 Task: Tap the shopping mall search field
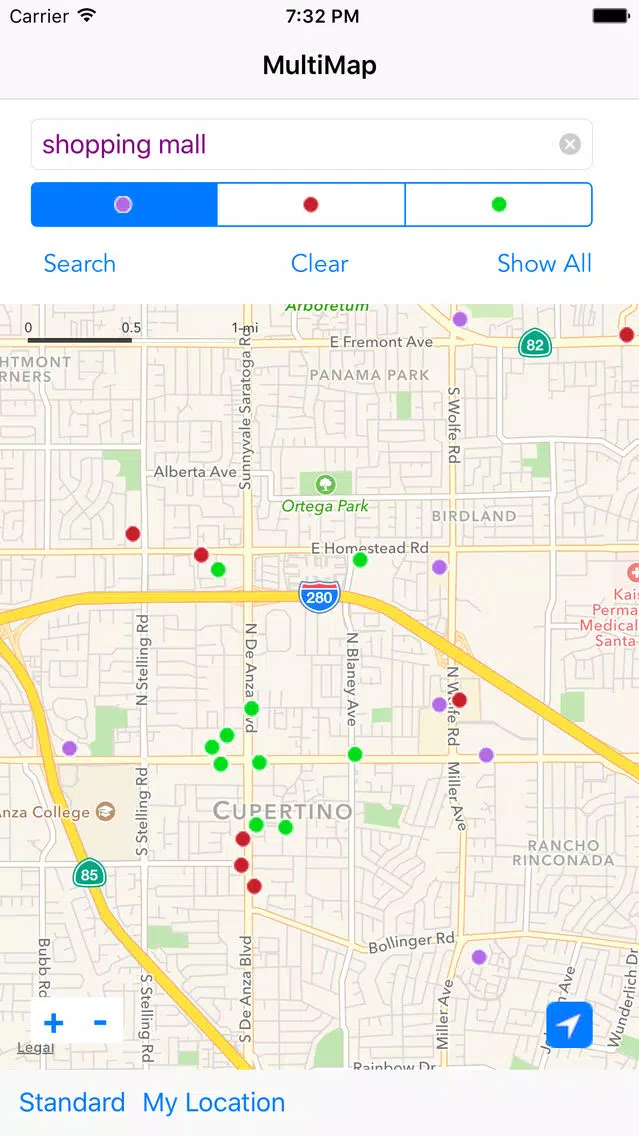point(312,144)
